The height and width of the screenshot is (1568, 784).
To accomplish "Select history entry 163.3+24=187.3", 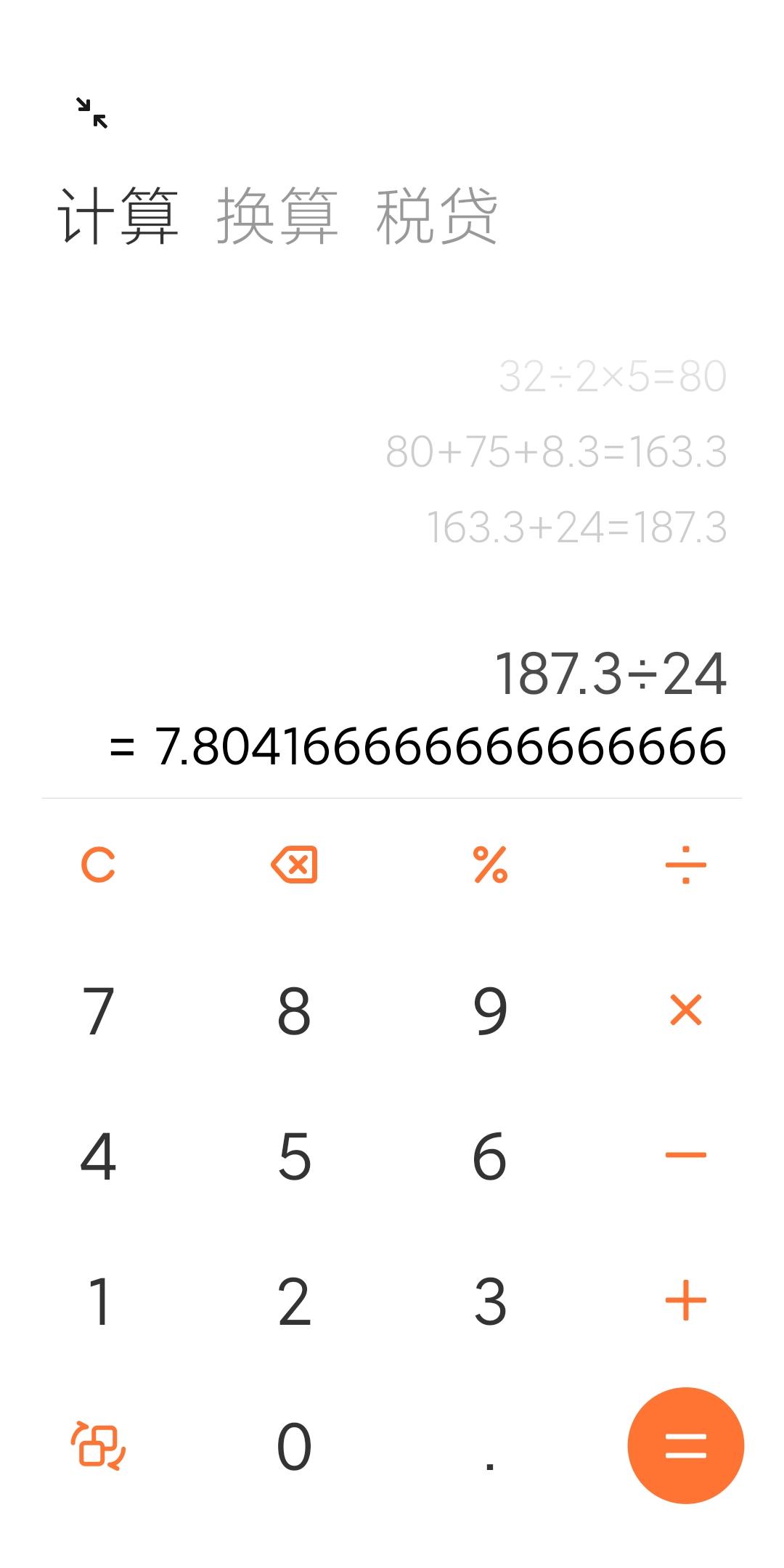I will click(x=576, y=527).
